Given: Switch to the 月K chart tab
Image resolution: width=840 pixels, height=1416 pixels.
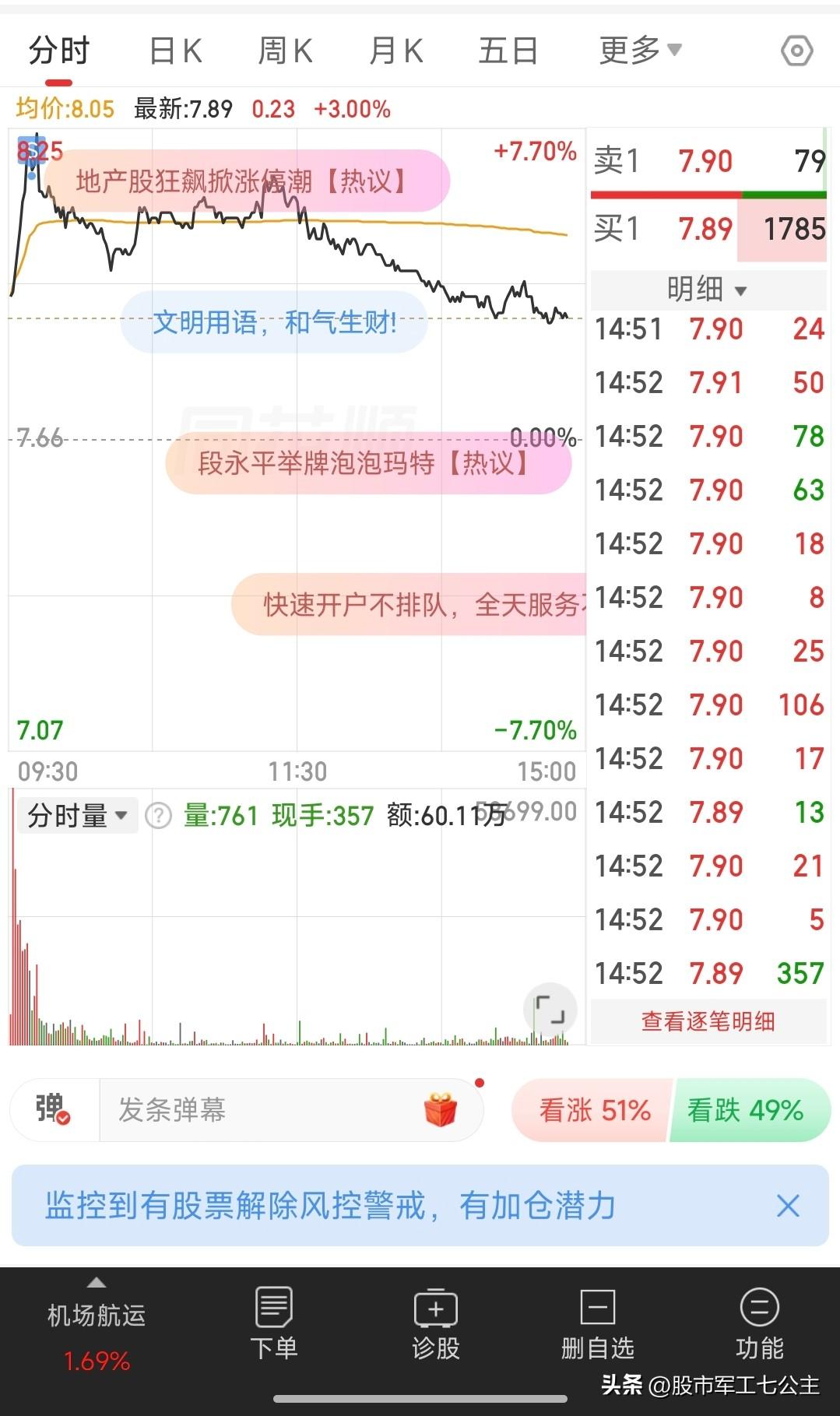Looking at the screenshot, I should point(395,51).
